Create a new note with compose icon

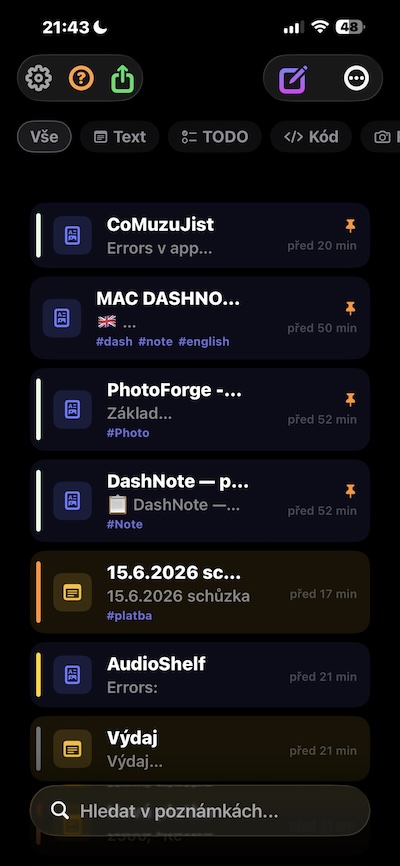[x=293, y=78]
